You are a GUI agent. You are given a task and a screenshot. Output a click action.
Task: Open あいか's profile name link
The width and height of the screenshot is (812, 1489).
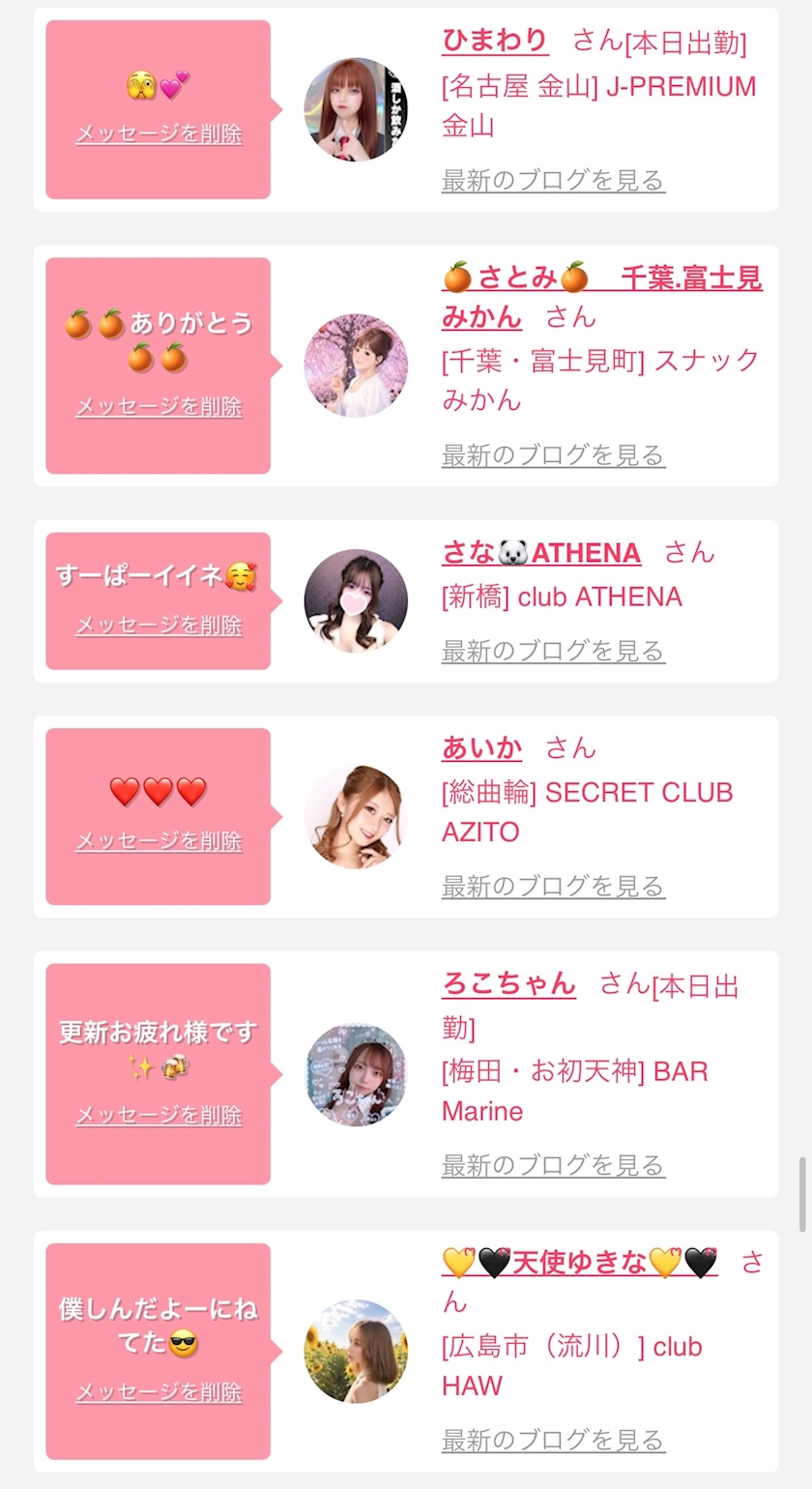click(481, 747)
